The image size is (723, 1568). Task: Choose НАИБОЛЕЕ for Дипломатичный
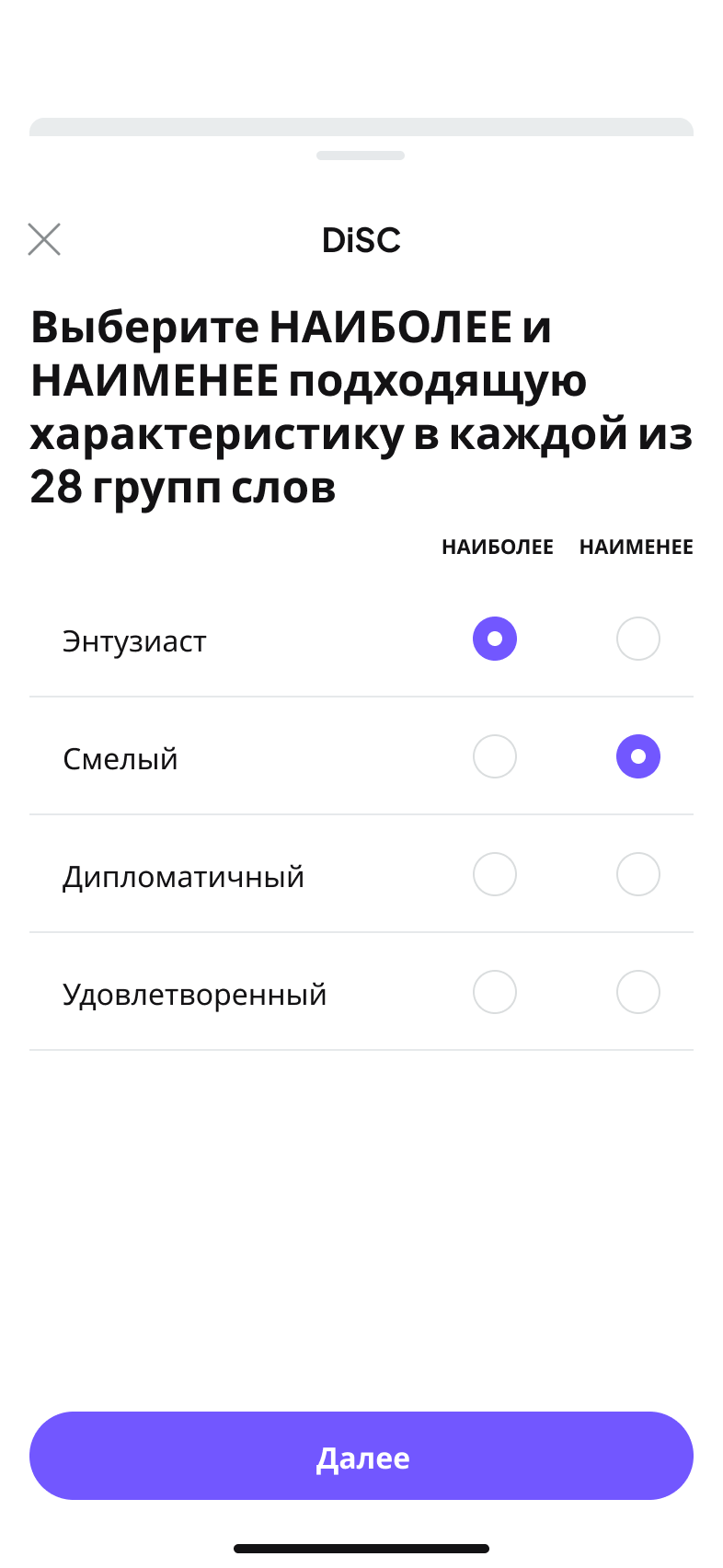(495, 874)
